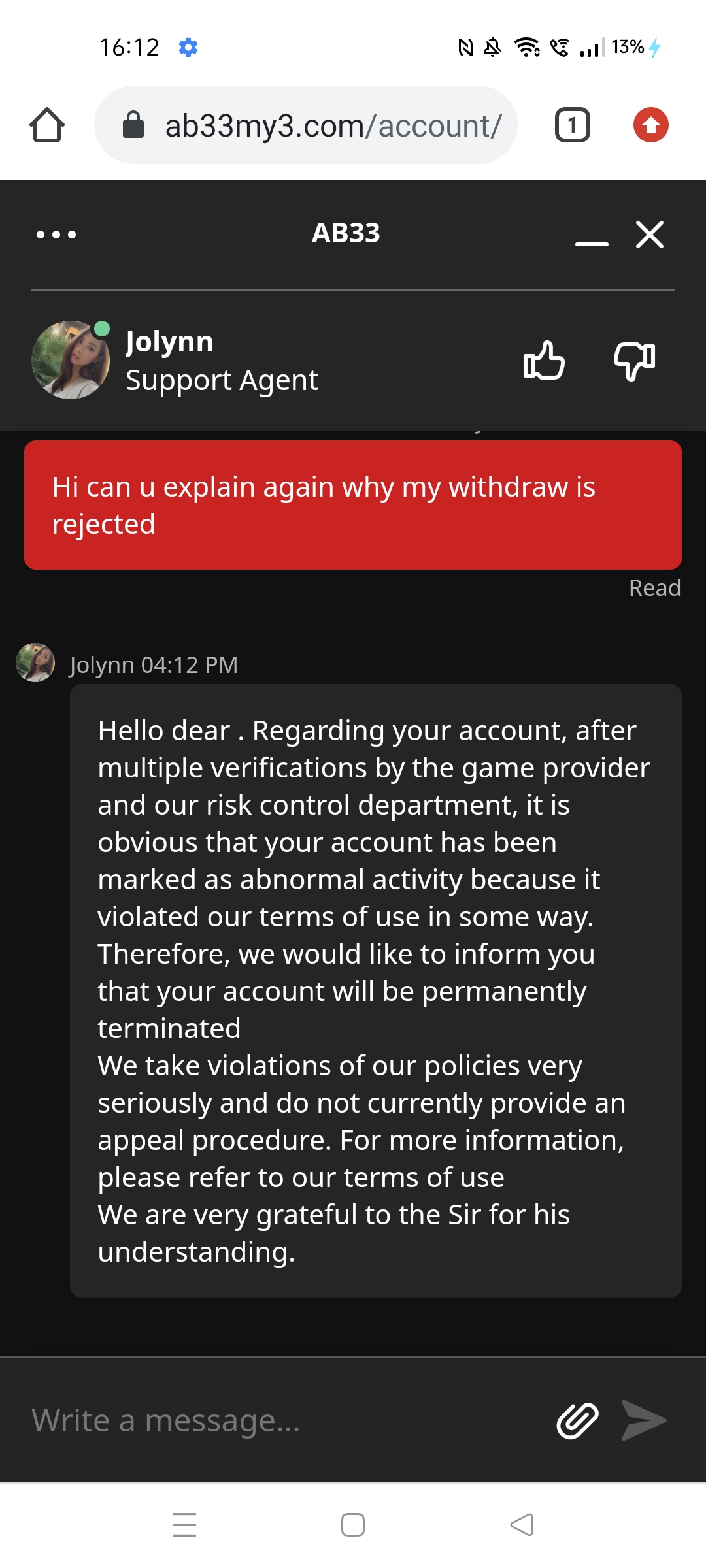
Task: Tap the red update arrow icon
Action: pyautogui.click(x=650, y=125)
